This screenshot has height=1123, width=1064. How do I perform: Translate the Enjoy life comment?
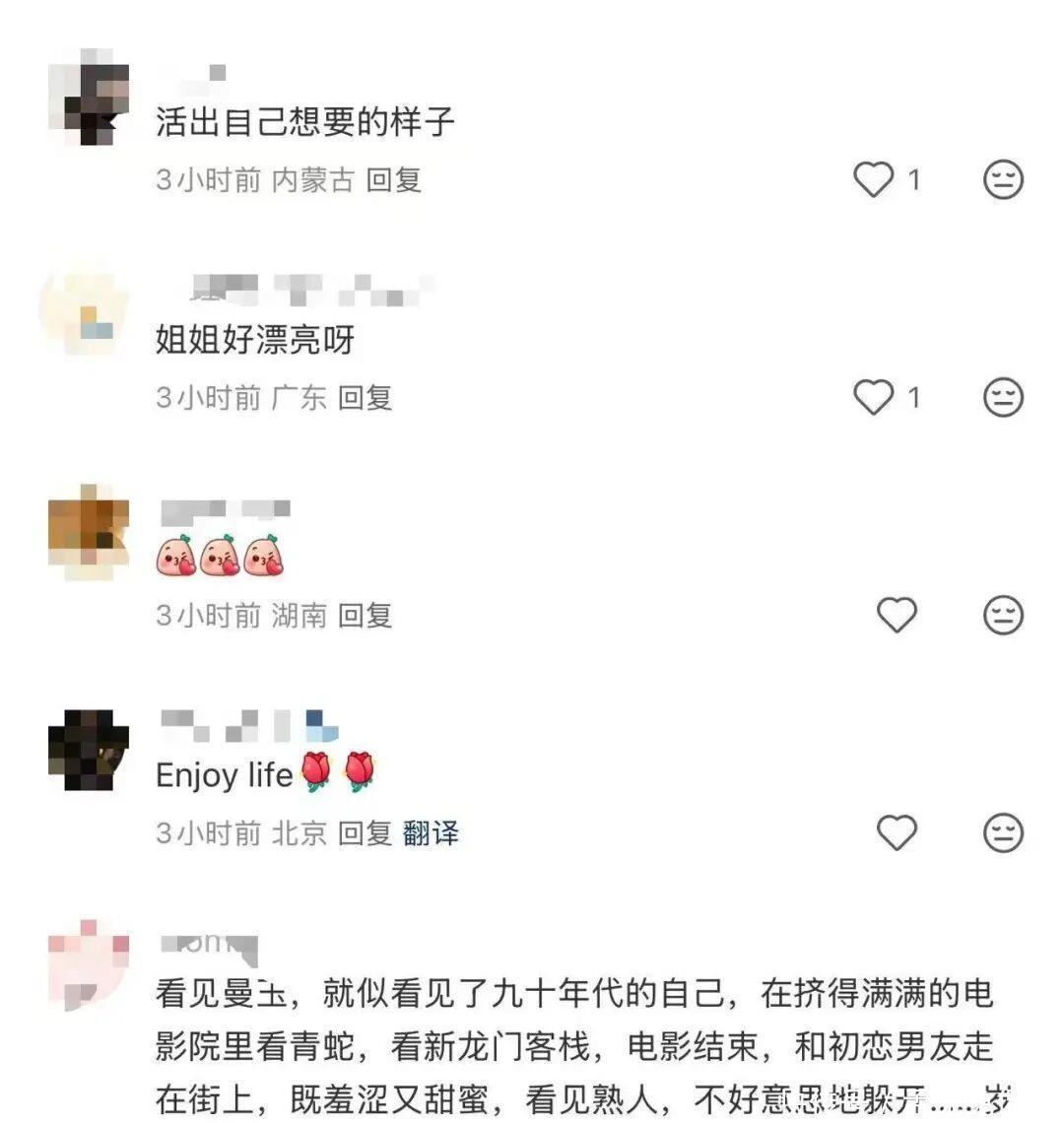pyautogui.click(x=431, y=833)
